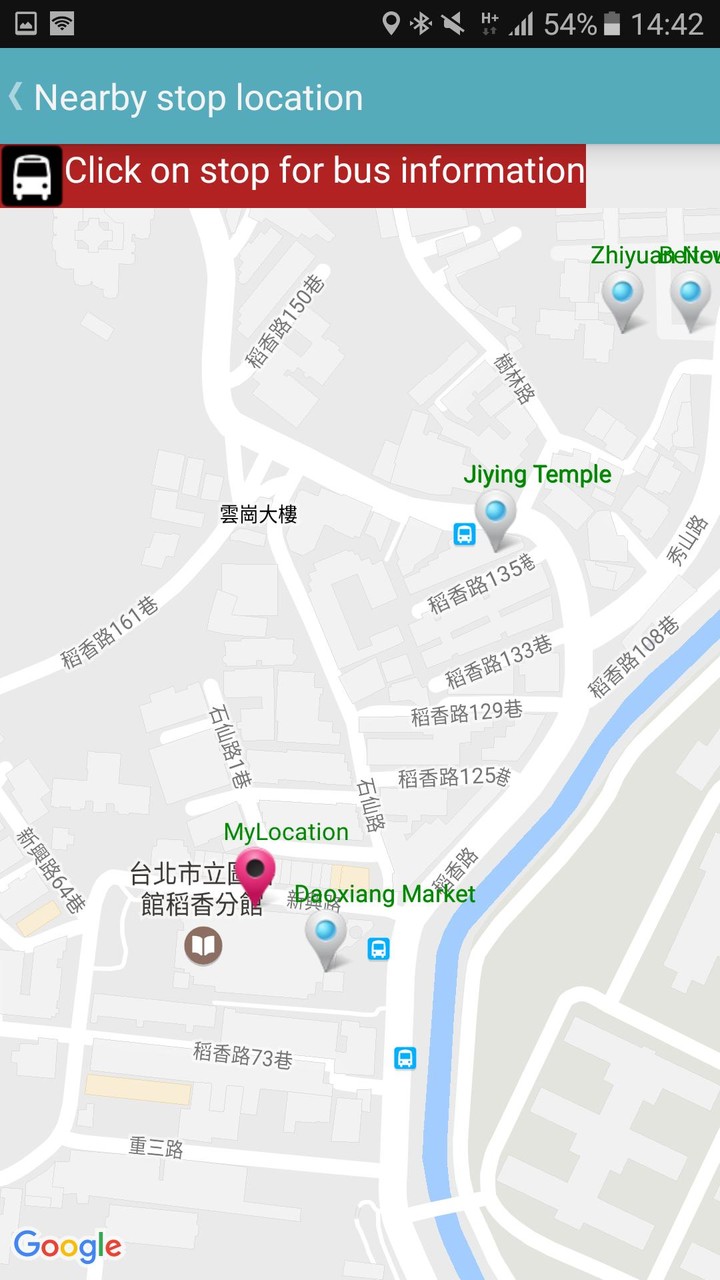Viewport: 720px width, 1280px height.
Task: Go back with the back chevron
Action: click(14, 97)
